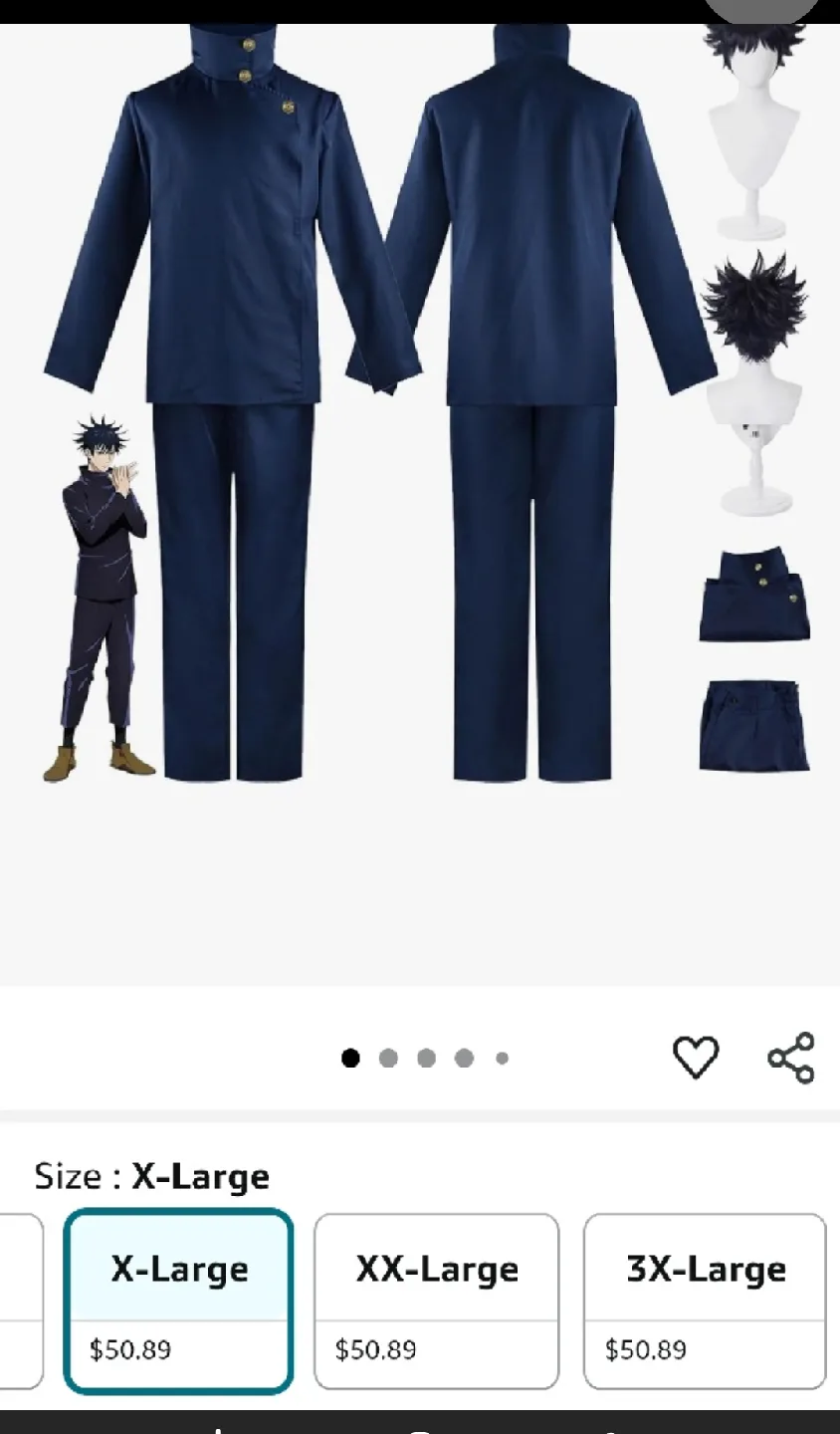Screen dimensions: 840x1434
Task: Open the third carousel indicator dot
Action: (x=426, y=1059)
